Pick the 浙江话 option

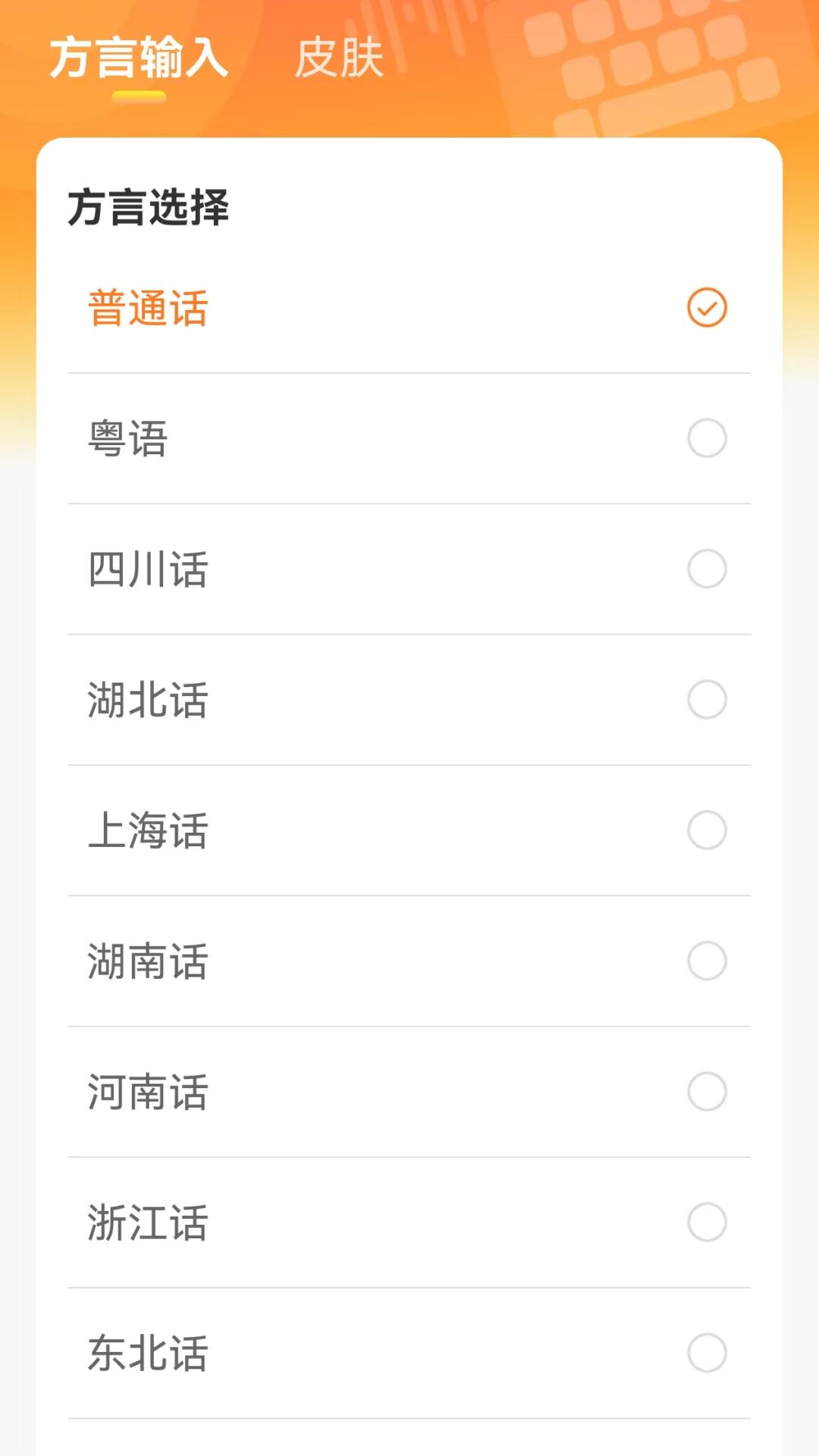[x=409, y=1222]
